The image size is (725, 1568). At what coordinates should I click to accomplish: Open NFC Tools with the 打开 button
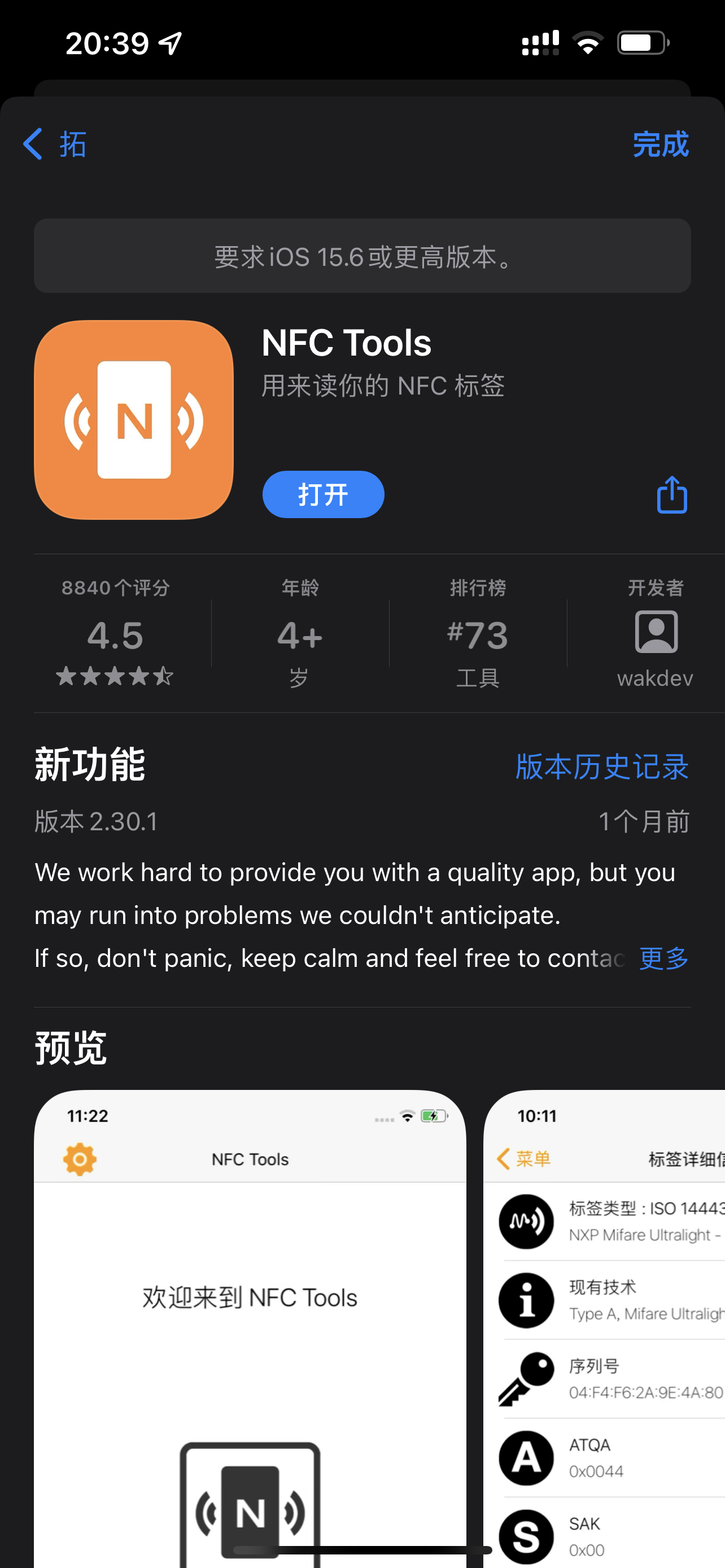click(x=322, y=494)
